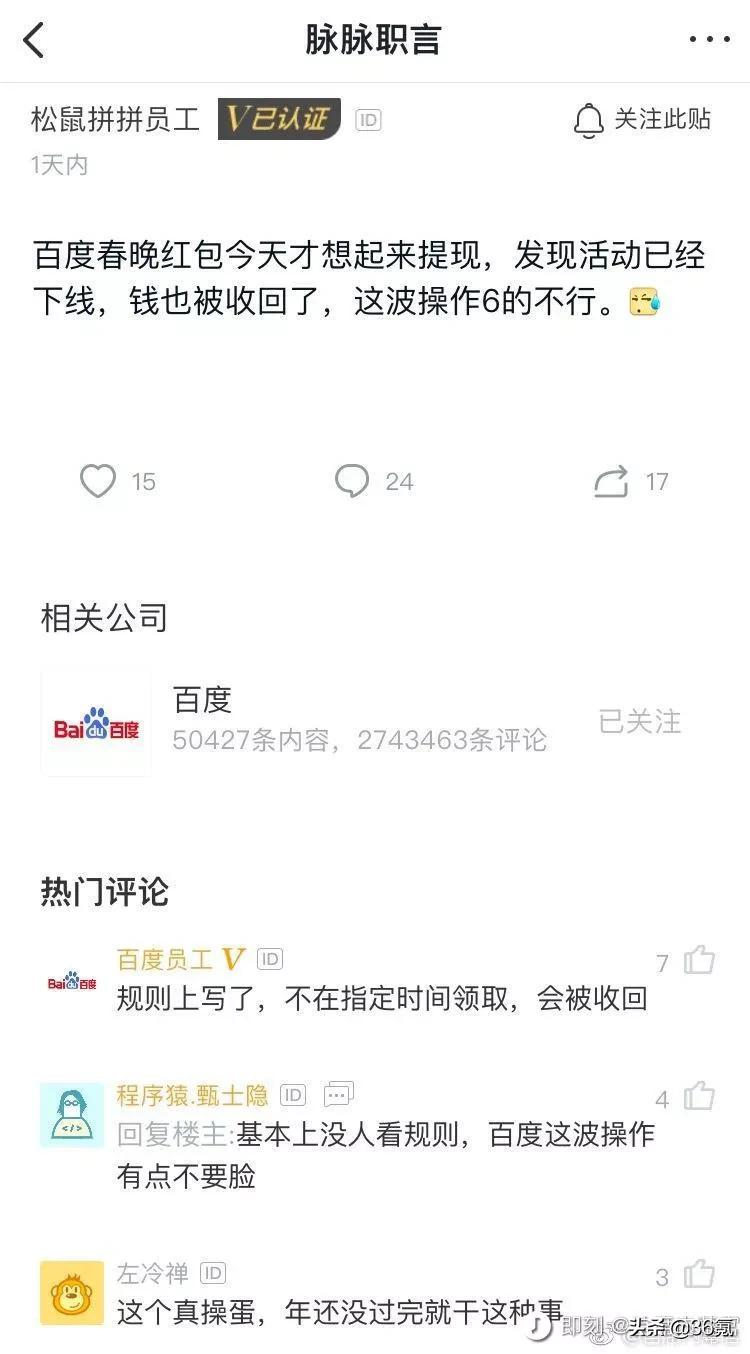Viewport: 750px width, 1354px height.
Task: Unfollow Baidu by tapping 已关注
Action: (x=641, y=723)
